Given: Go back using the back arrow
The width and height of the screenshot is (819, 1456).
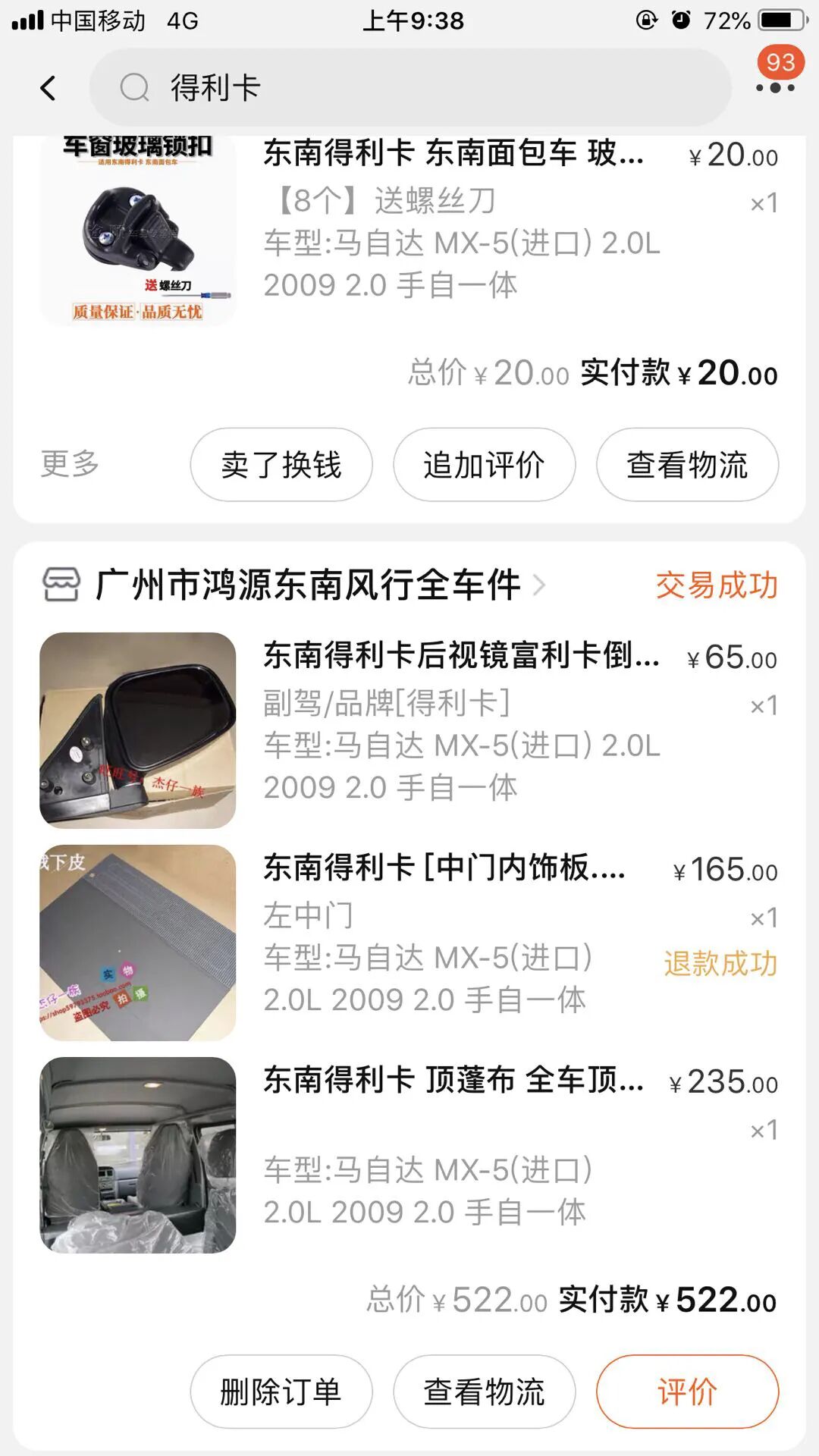Looking at the screenshot, I should pyautogui.click(x=48, y=88).
